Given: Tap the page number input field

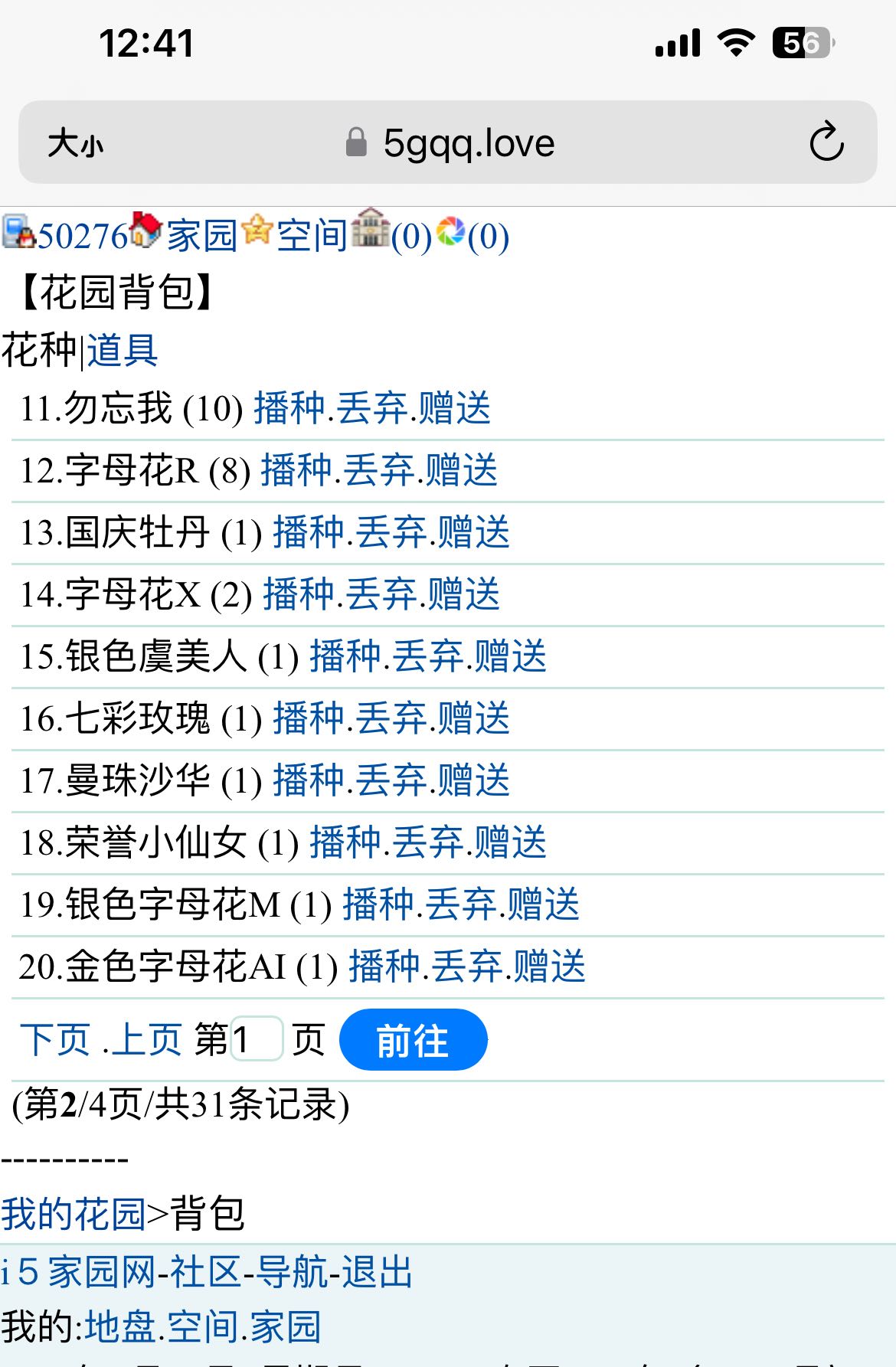Looking at the screenshot, I should pos(257,1039).
